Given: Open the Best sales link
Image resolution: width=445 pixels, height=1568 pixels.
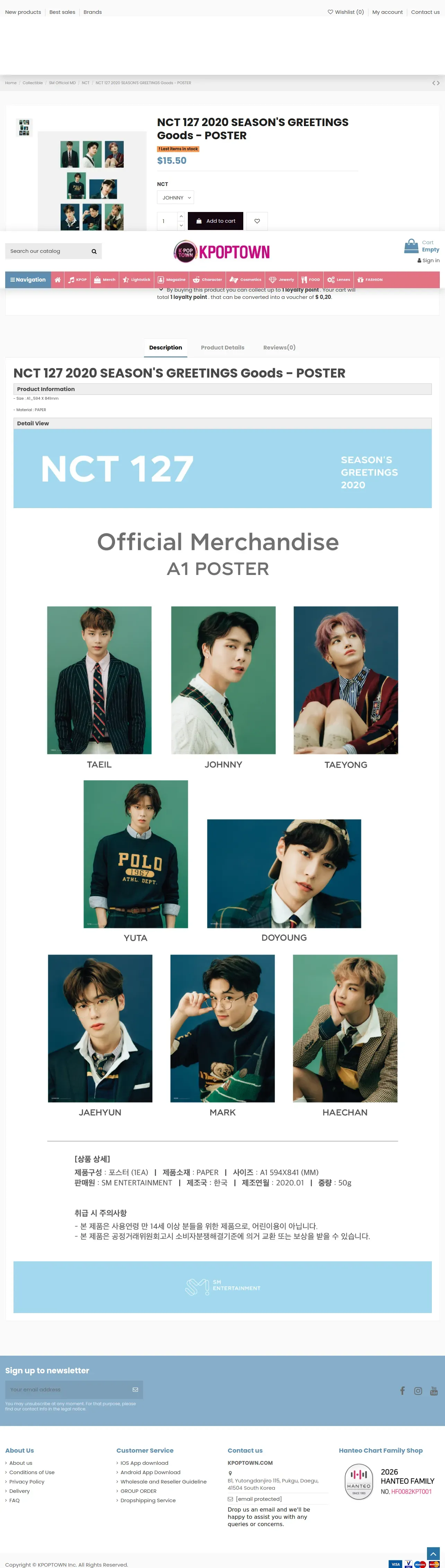Looking at the screenshot, I should click(62, 12).
